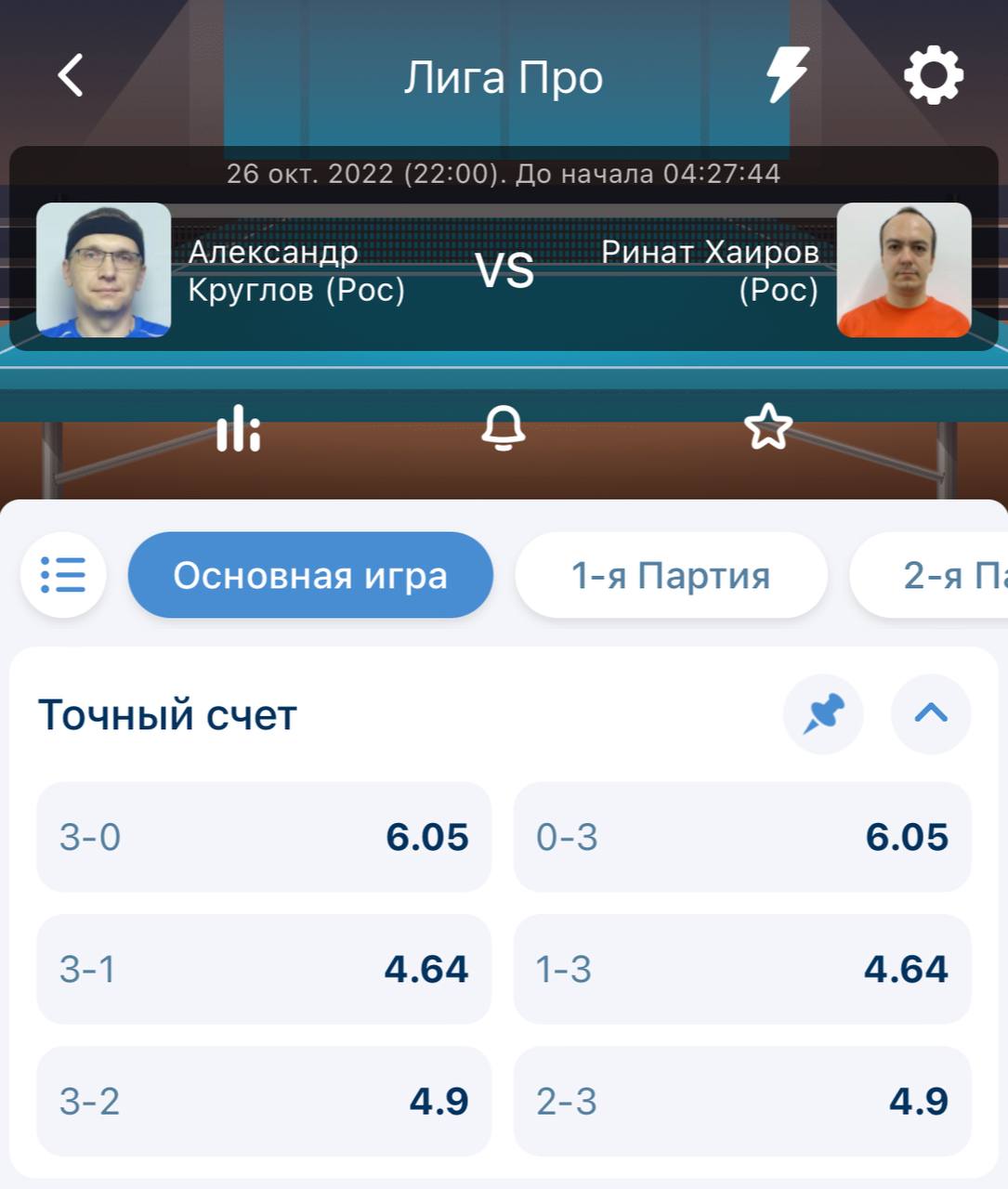Open the settings gear
This screenshot has height=1189, width=1008.
click(934, 75)
